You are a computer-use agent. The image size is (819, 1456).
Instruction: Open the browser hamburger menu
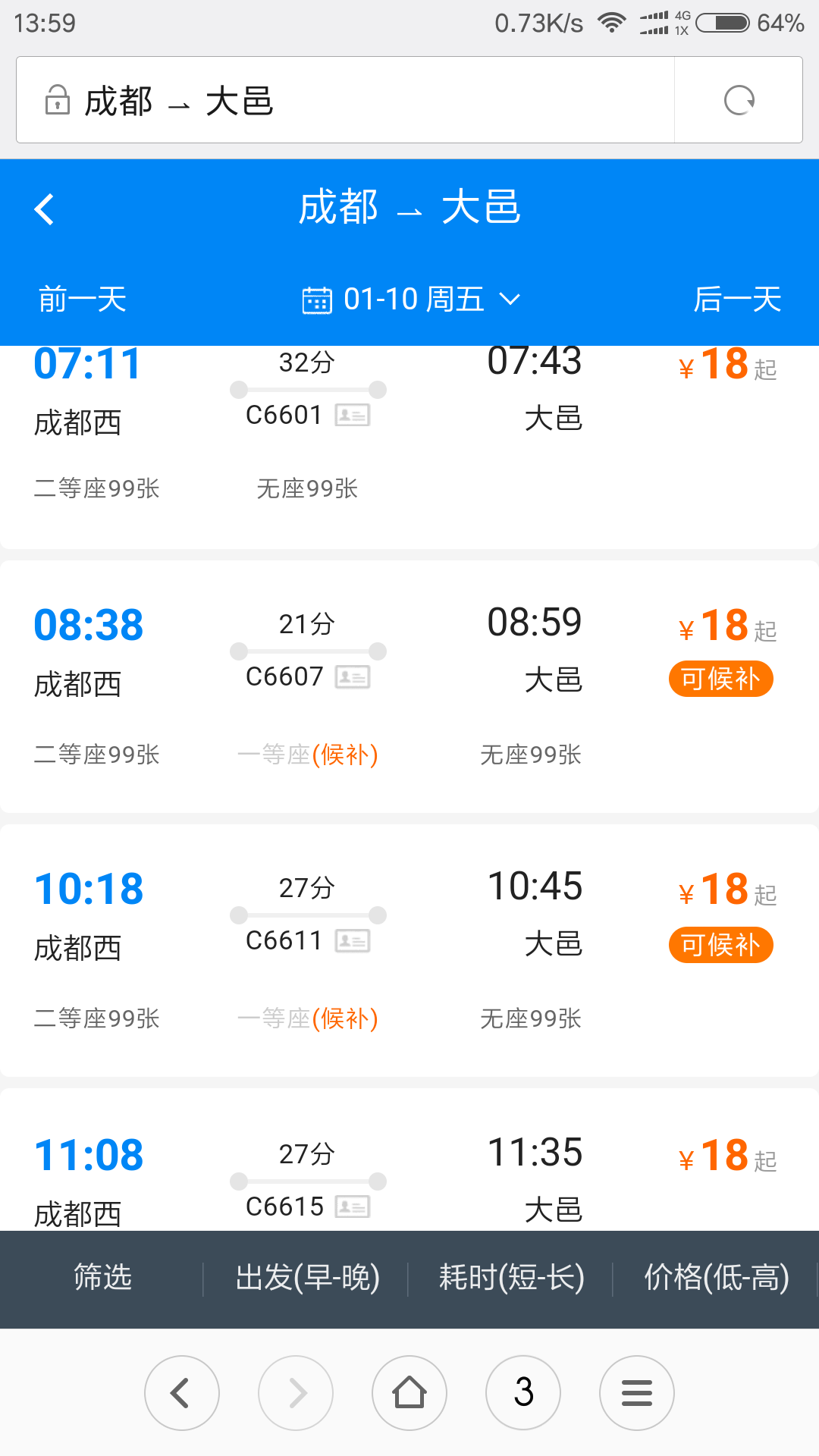click(637, 1392)
